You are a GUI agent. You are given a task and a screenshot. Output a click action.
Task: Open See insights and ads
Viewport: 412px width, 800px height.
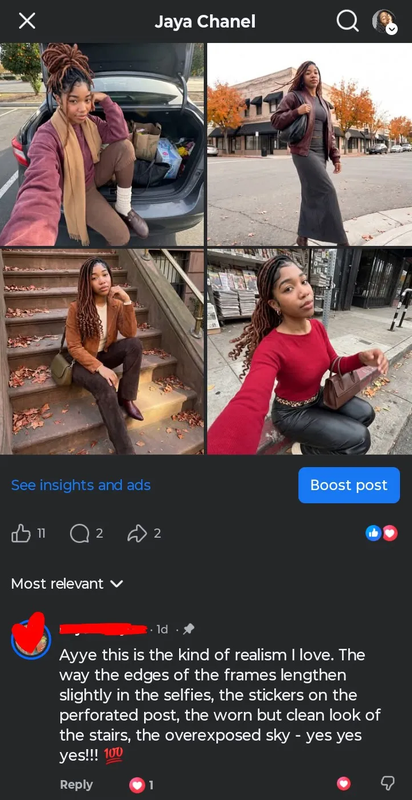tap(81, 485)
